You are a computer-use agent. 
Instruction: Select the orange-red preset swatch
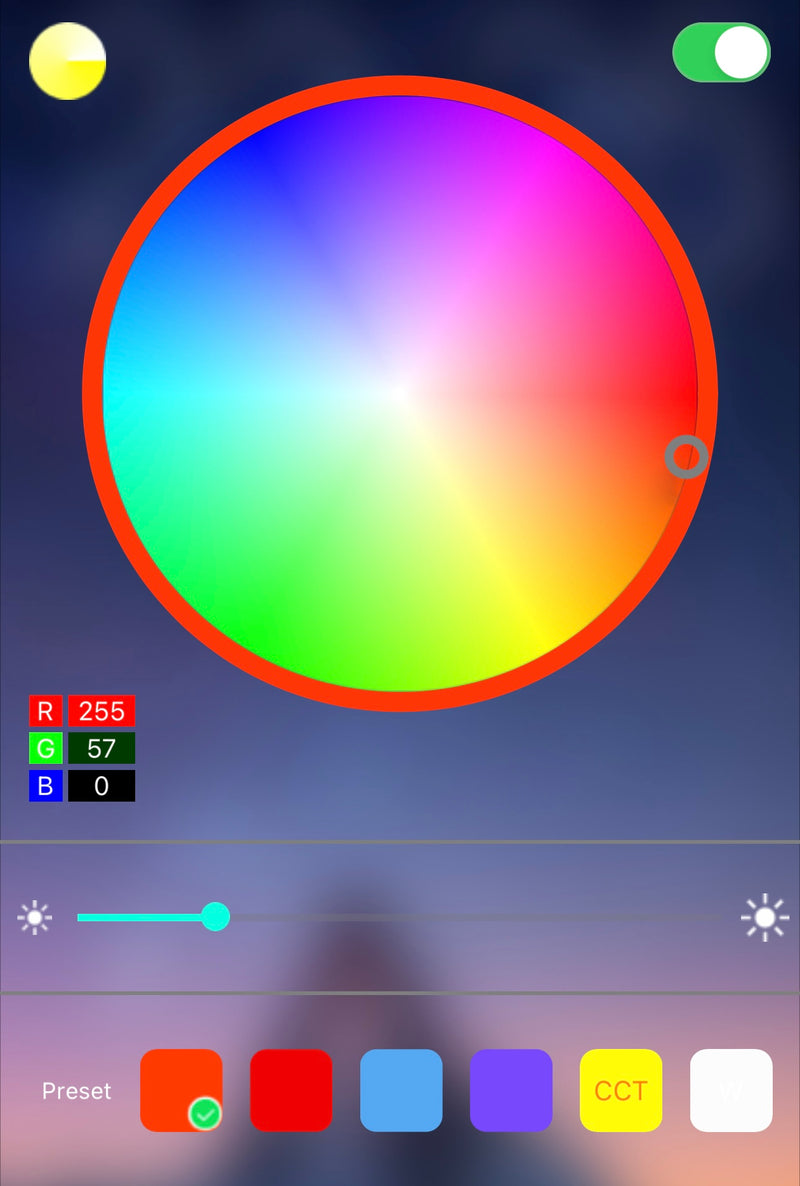click(x=181, y=1090)
